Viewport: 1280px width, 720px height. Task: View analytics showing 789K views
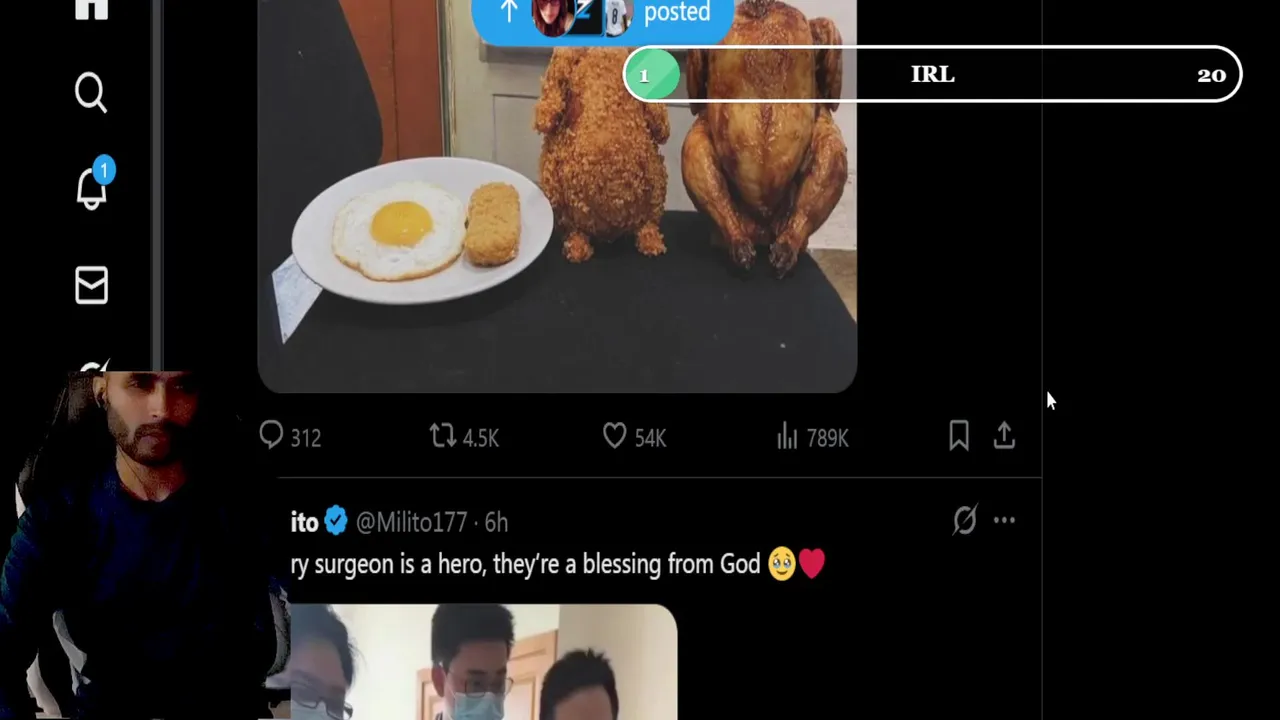click(x=788, y=436)
